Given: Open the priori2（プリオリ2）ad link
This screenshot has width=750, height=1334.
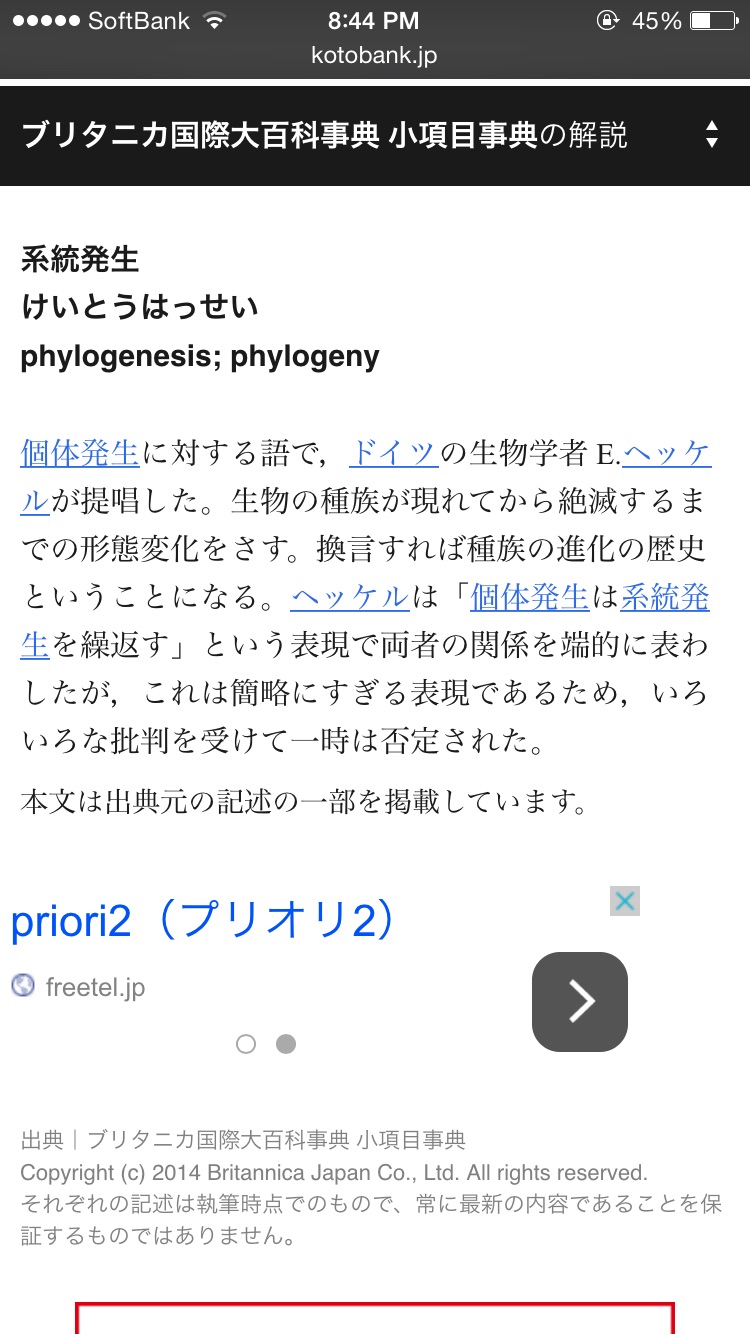Looking at the screenshot, I should 202,921.
